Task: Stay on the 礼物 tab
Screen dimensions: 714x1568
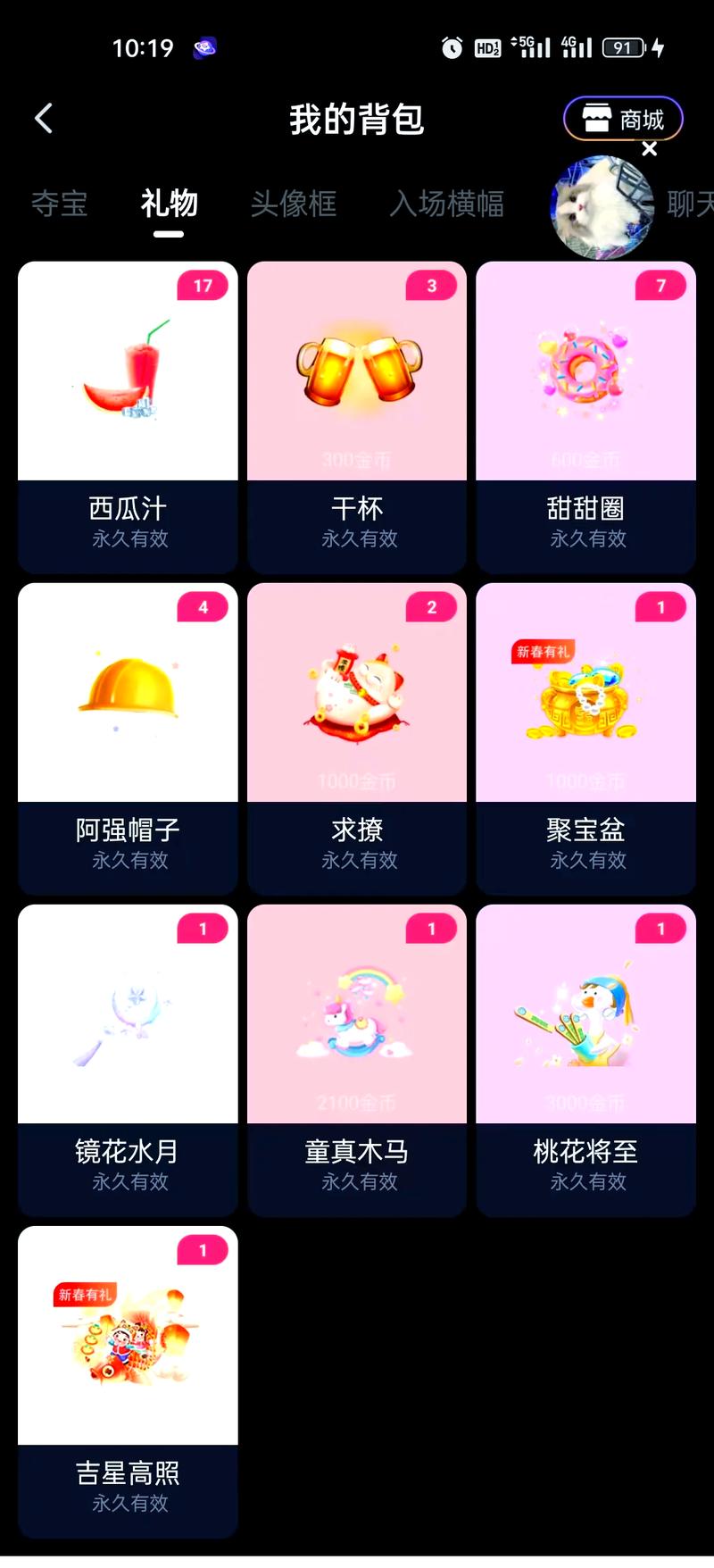Action: pos(166,204)
